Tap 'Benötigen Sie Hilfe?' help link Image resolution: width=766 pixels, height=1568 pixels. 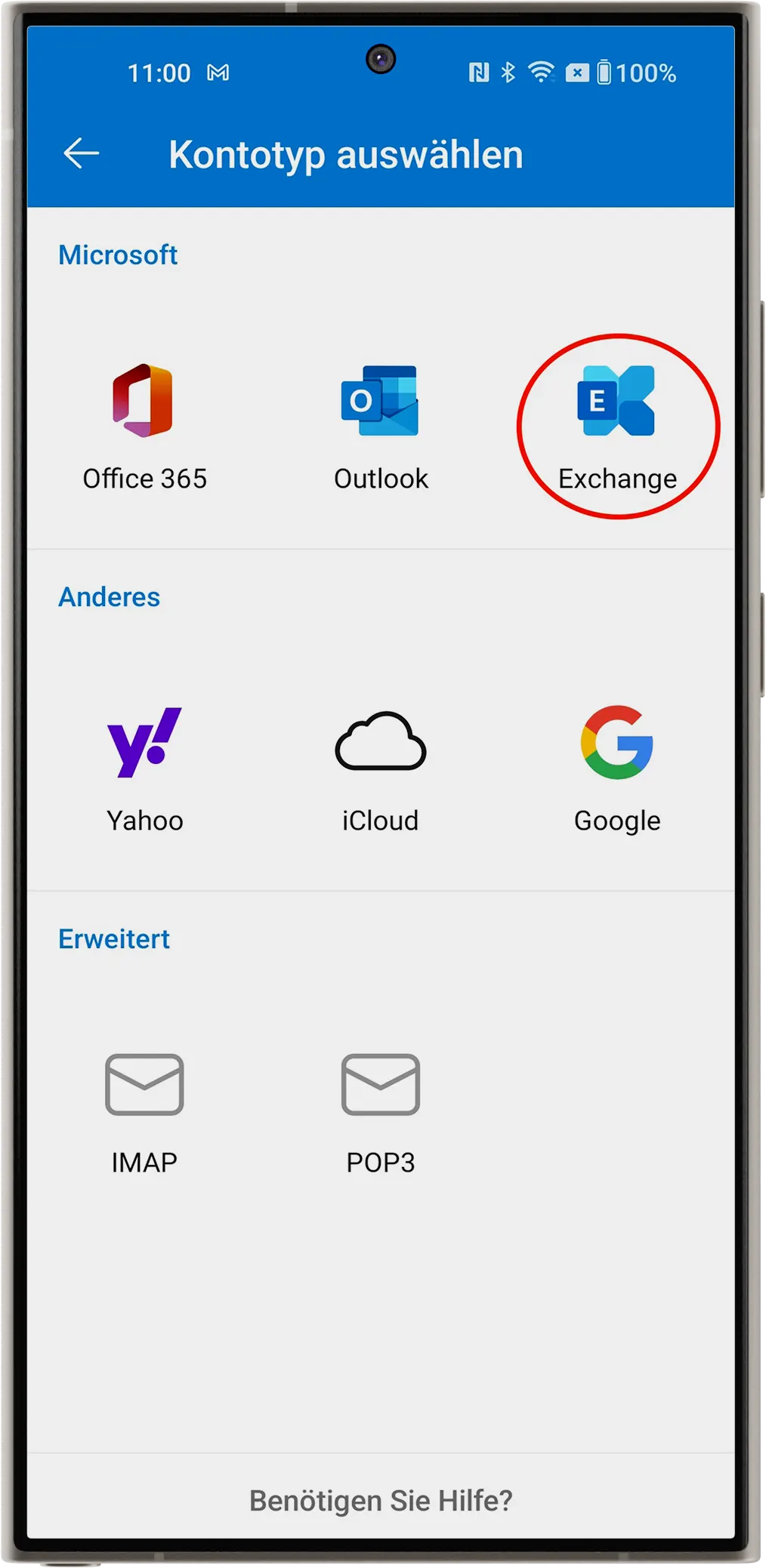381,1500
